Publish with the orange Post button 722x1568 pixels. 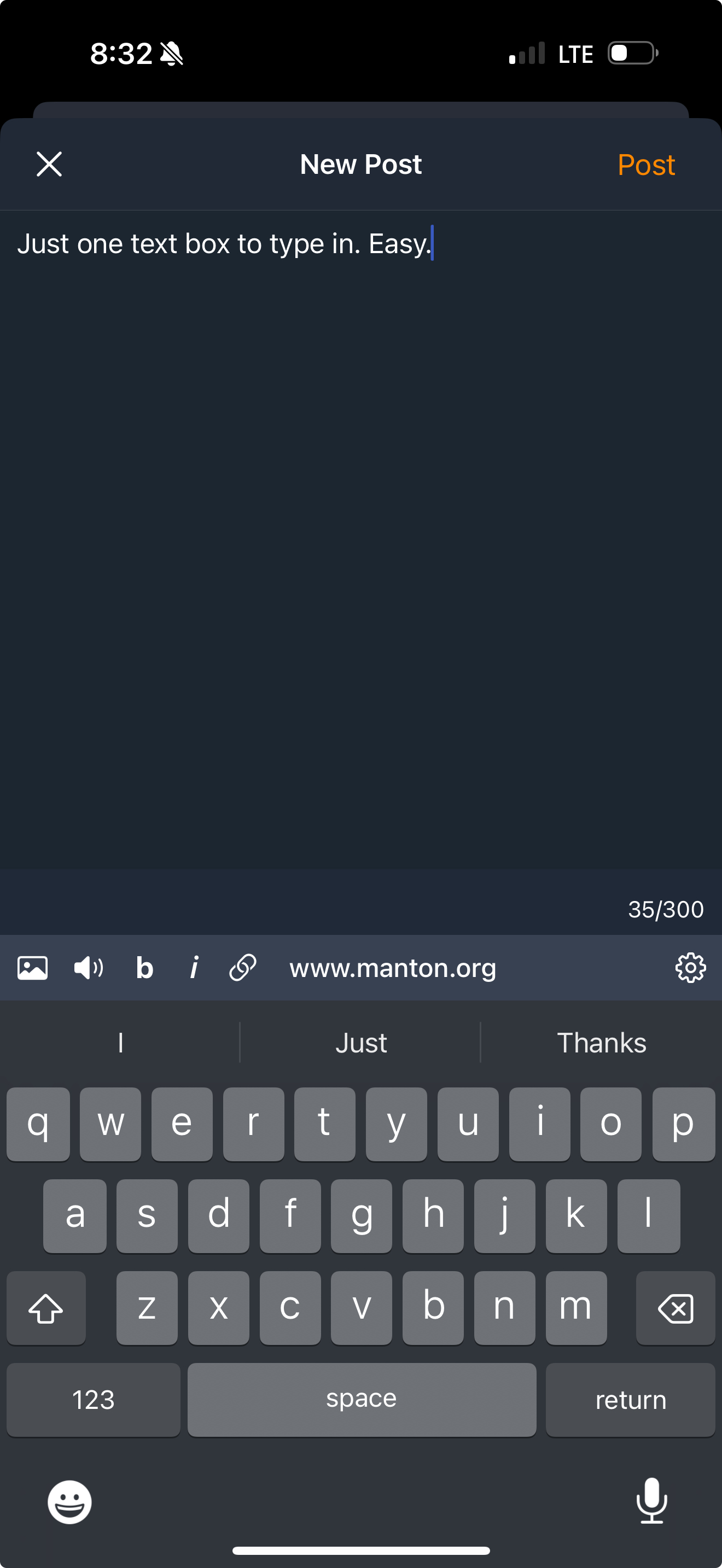tap(646, 165)
